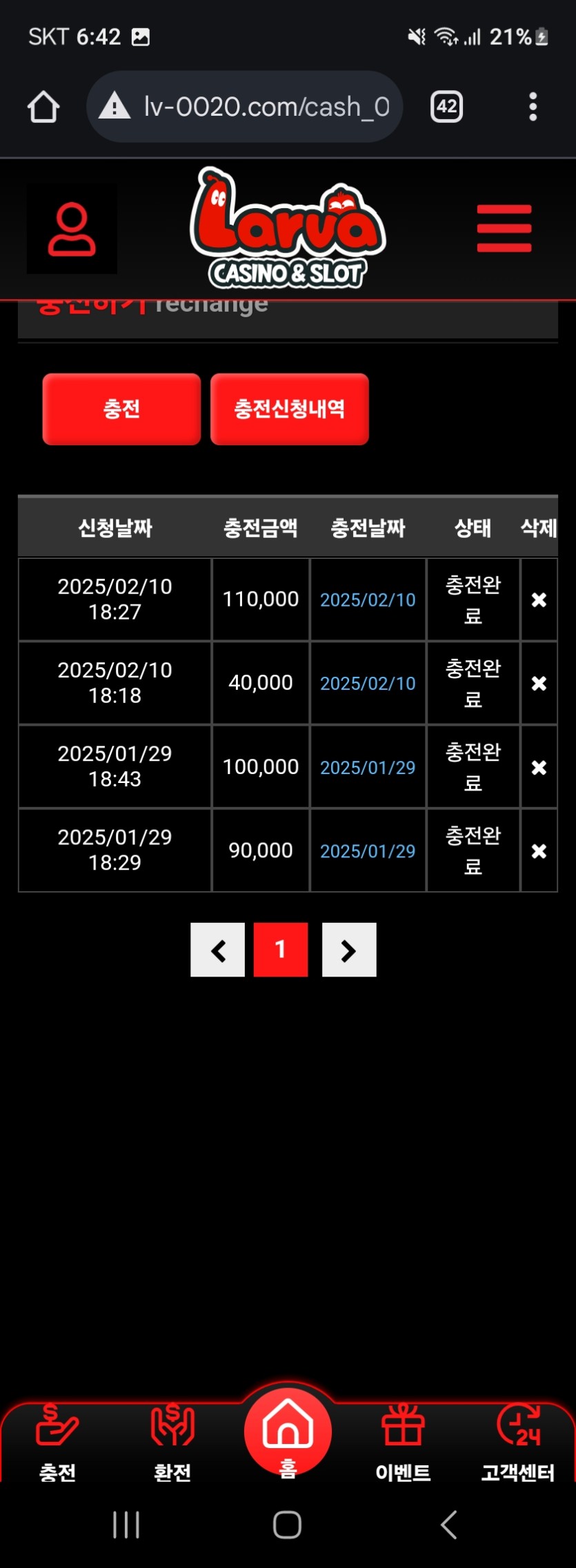
Task: Open the browser overflow menu
Action: (x=533, y=107)
